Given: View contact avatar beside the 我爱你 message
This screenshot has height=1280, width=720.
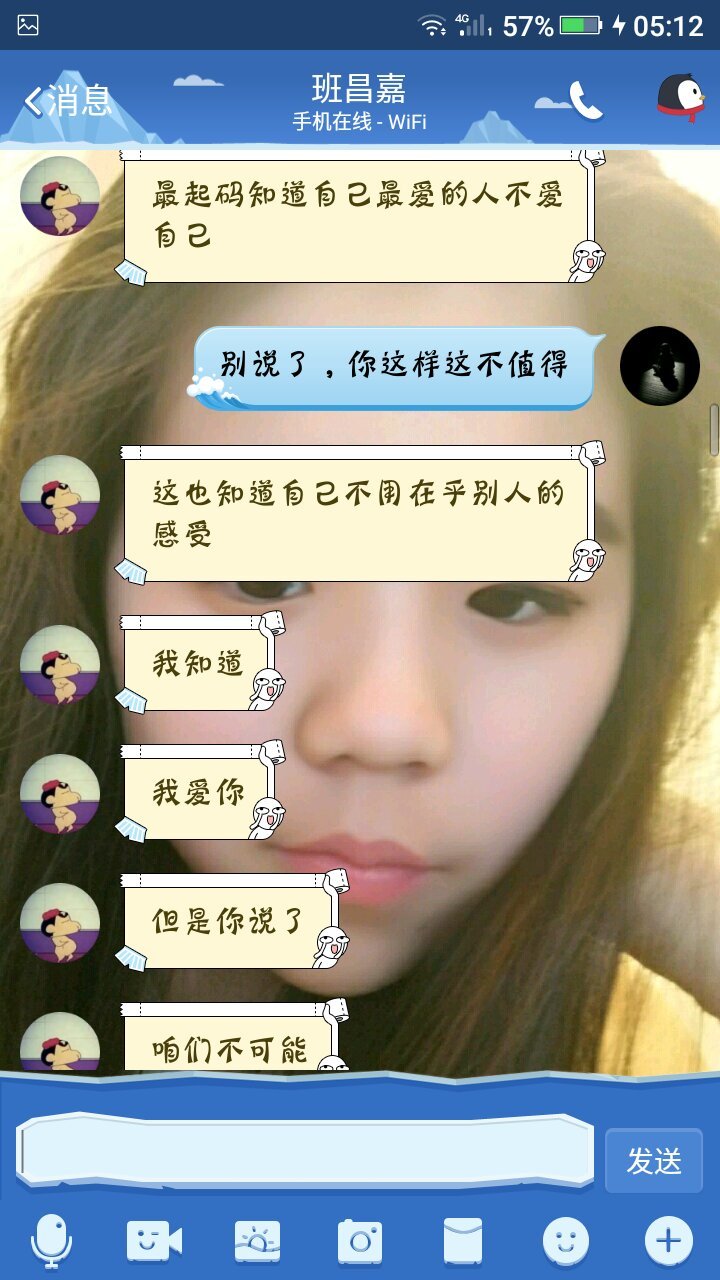Looking at the screenshot, I should (x=60, y=794).
